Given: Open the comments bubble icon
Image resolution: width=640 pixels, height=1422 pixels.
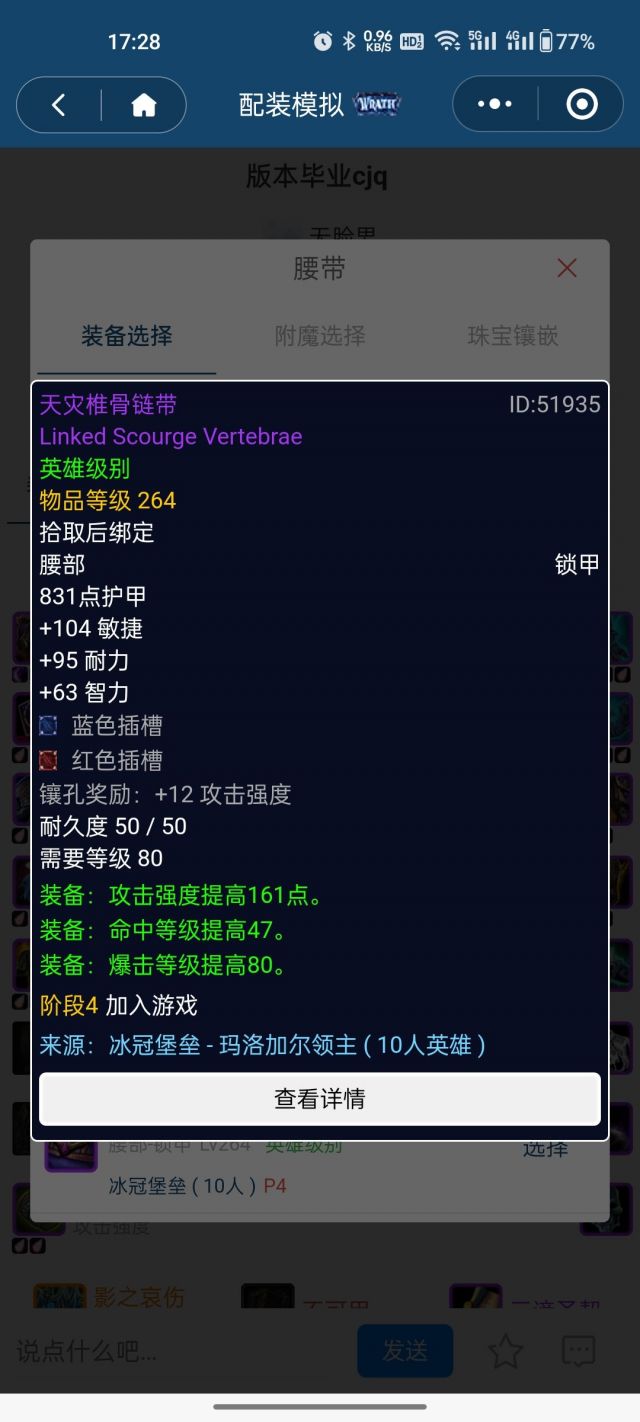Looking at the screenshot, I should (x=579, y=1352).
